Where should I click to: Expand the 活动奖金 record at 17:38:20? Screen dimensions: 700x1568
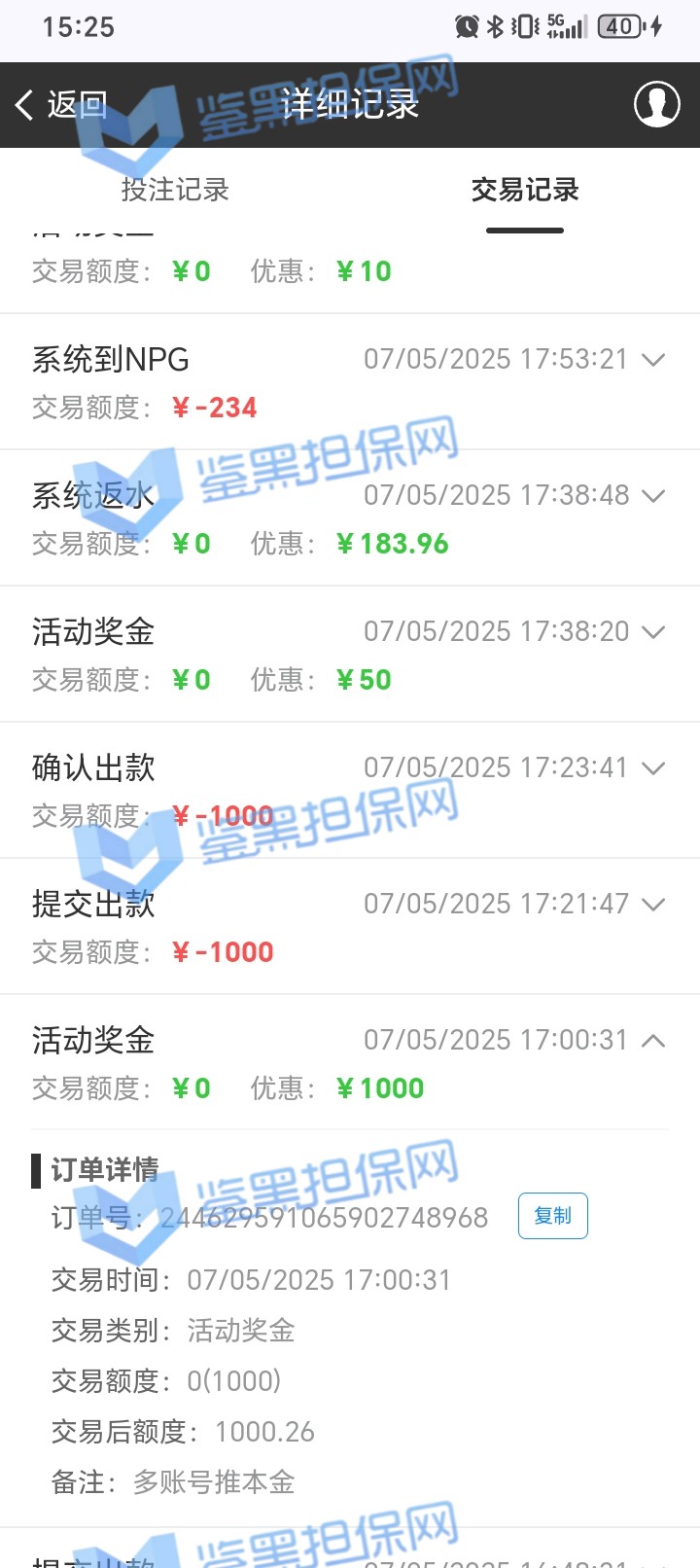coord(653,632)
